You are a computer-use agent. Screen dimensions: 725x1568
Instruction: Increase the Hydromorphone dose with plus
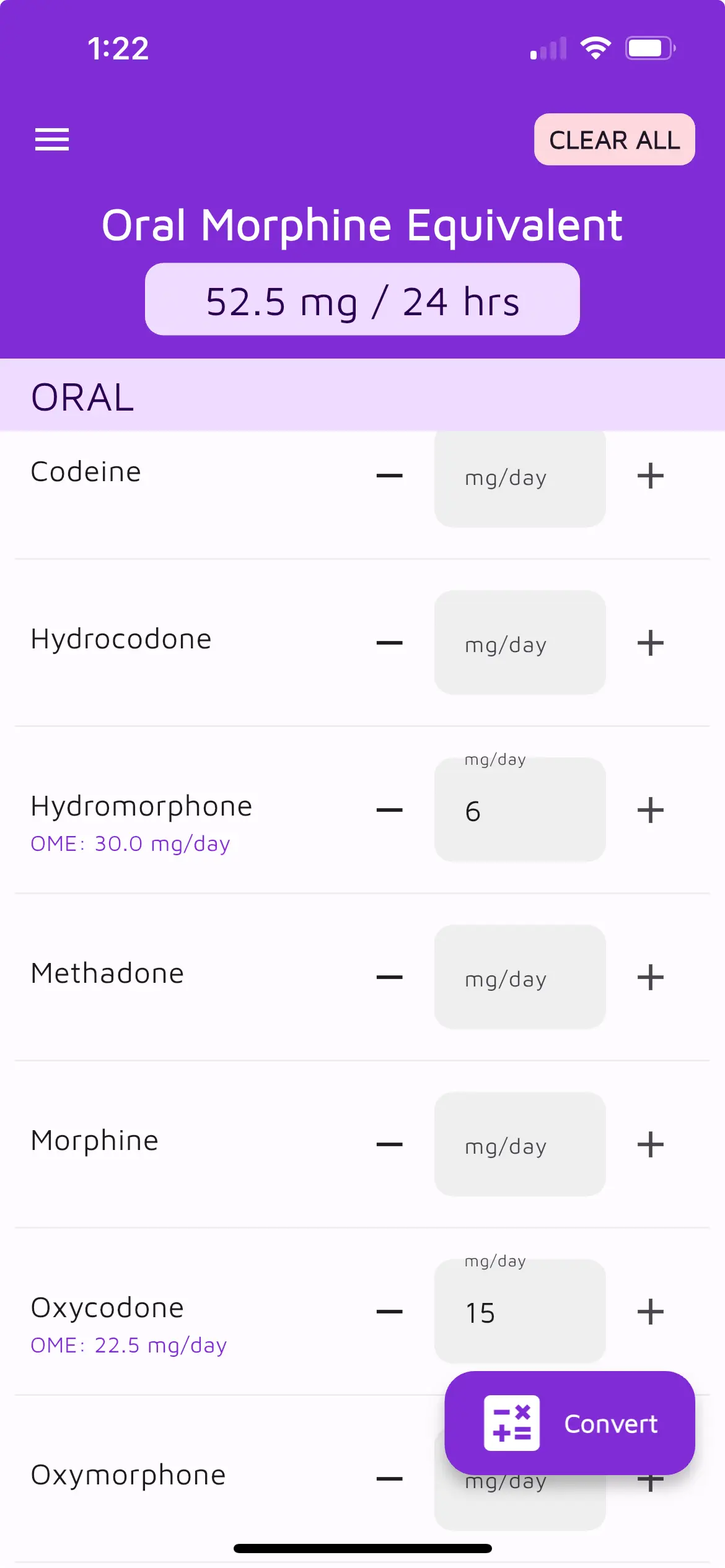(x=650, y=809)
